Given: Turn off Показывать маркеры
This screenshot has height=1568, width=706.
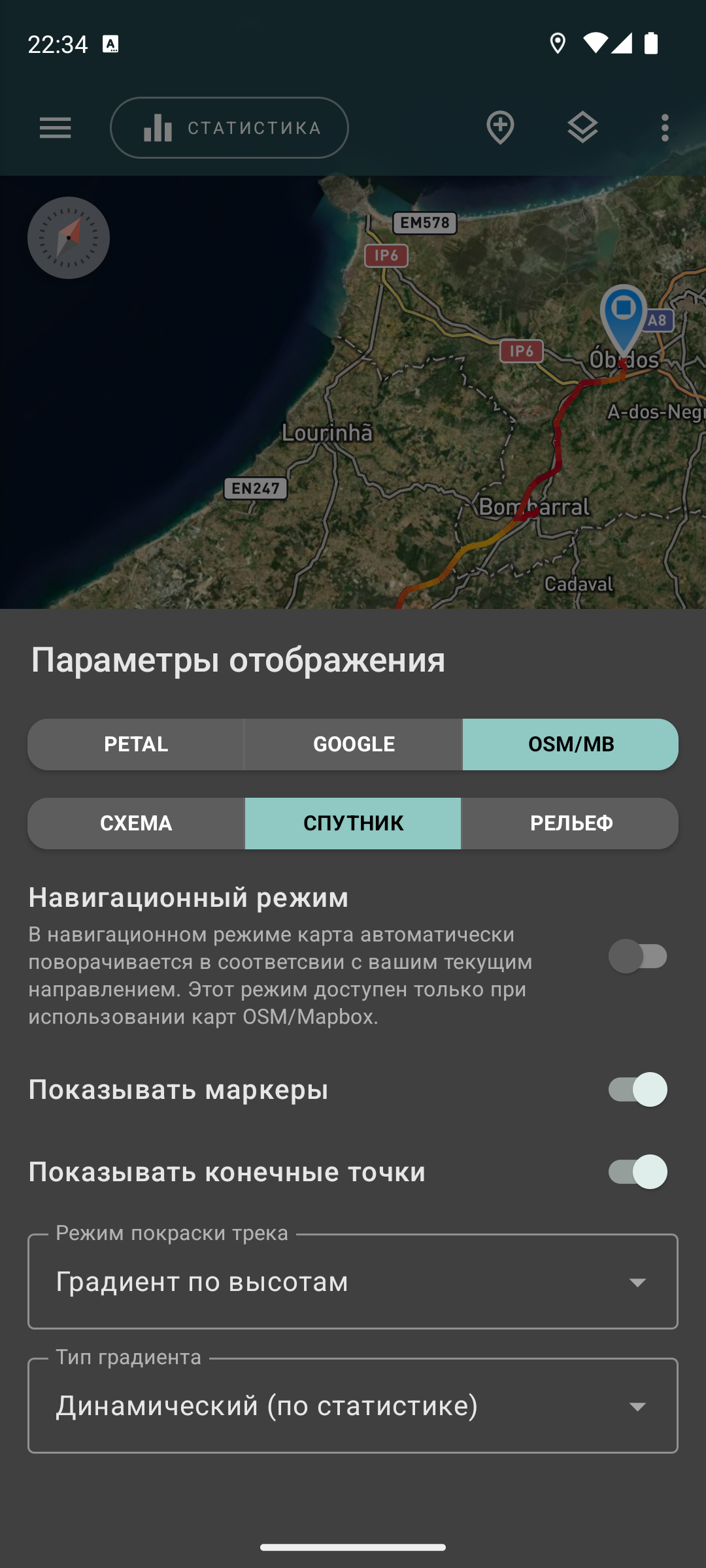Looking at the screenshot, I should tap(637, 1090).
